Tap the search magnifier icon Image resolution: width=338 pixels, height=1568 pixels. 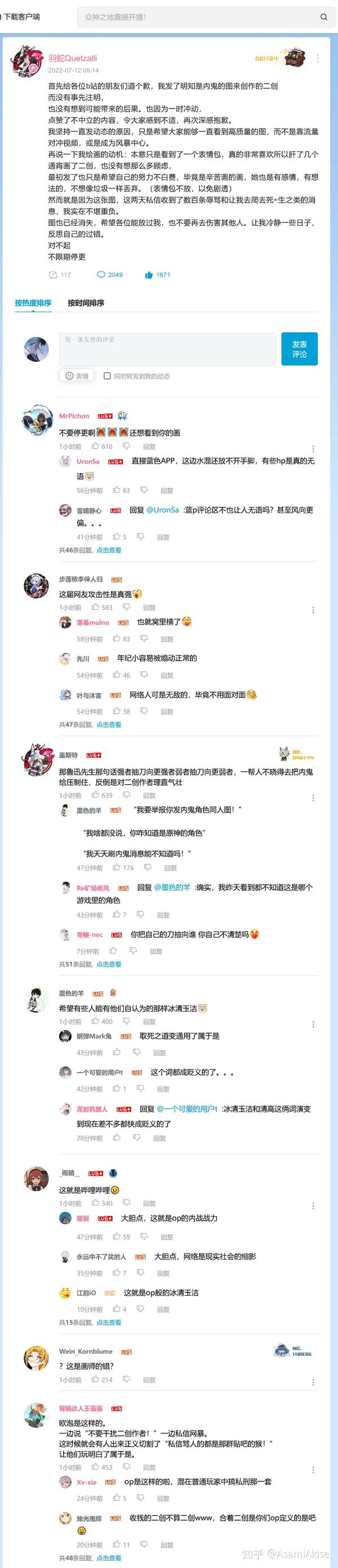pyautogui.click(x=323, y=17)
